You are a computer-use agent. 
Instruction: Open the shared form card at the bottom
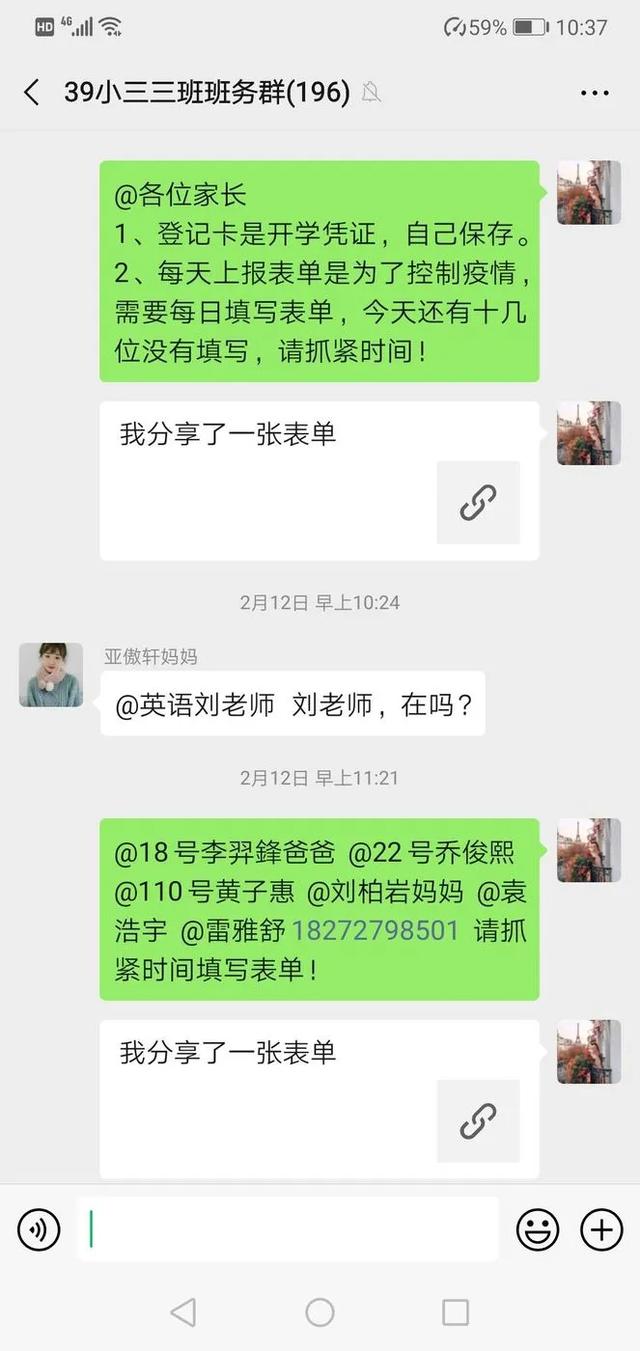click(319, 1098)
